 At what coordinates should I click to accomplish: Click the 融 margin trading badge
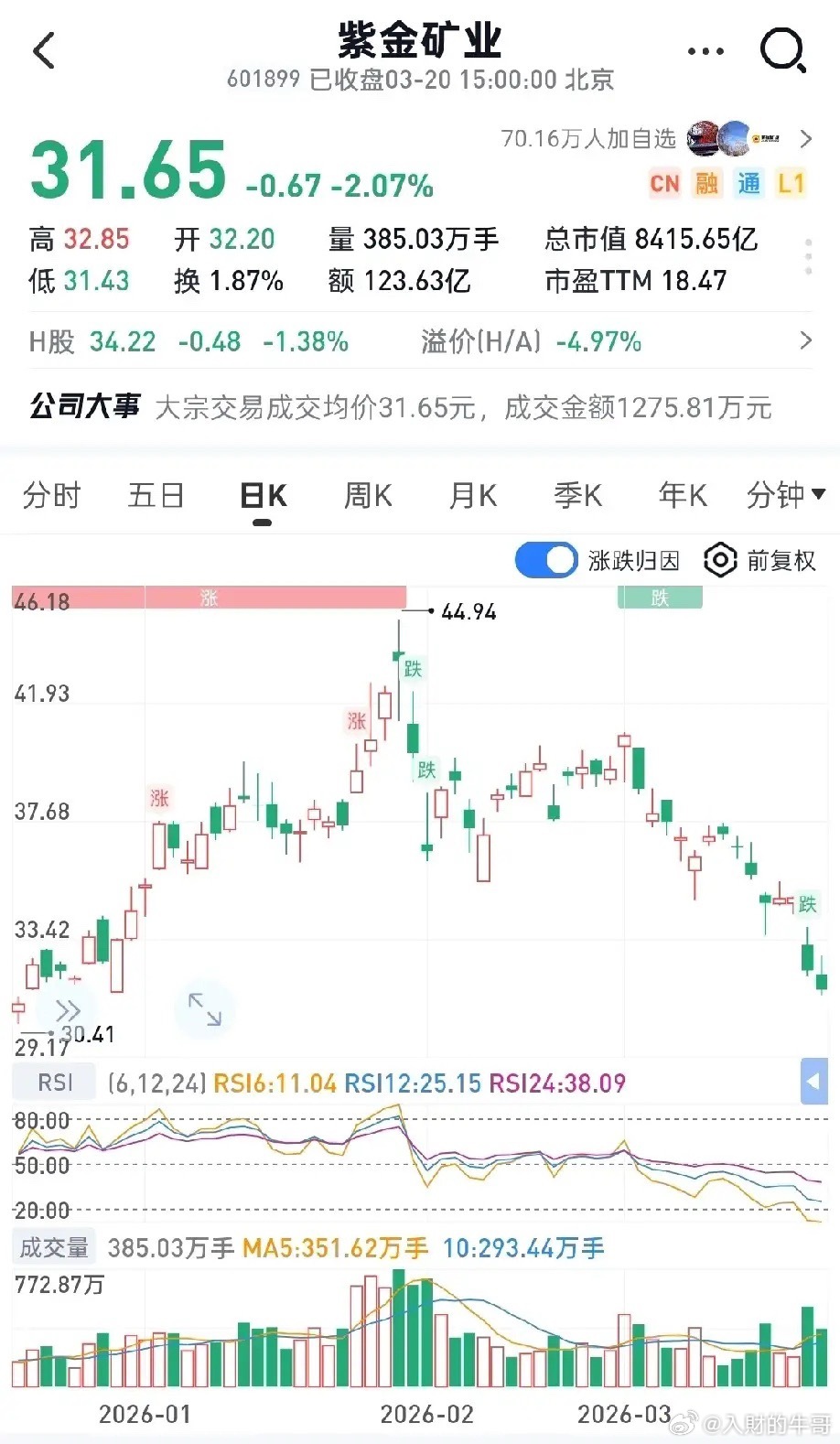coord(705,184)
